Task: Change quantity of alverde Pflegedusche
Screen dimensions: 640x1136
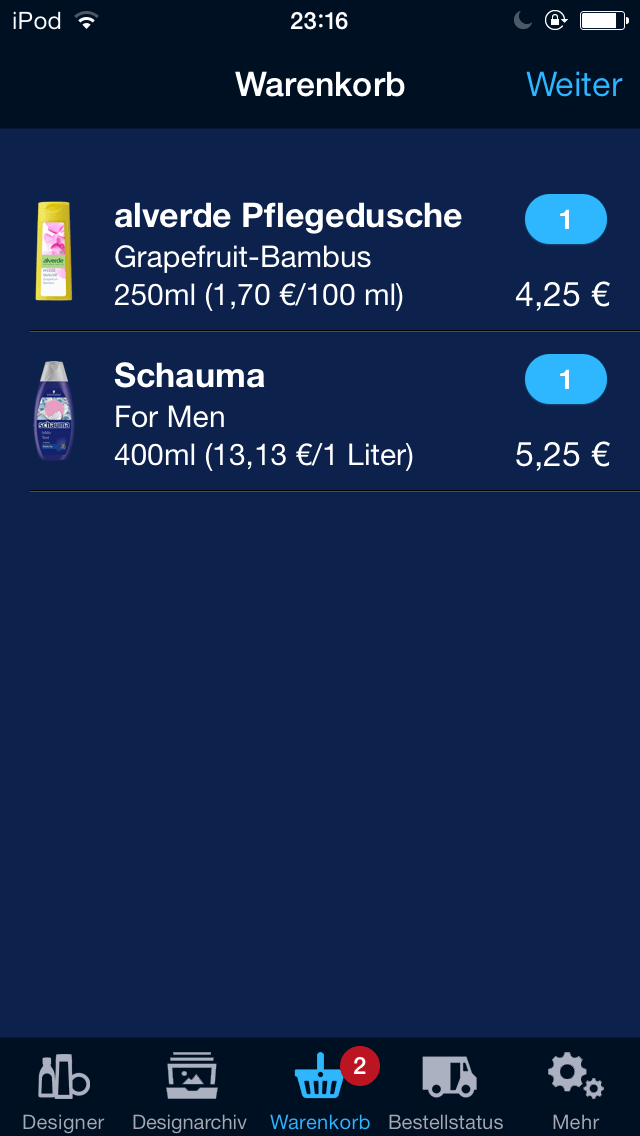Action: click(x=565, y=219)
